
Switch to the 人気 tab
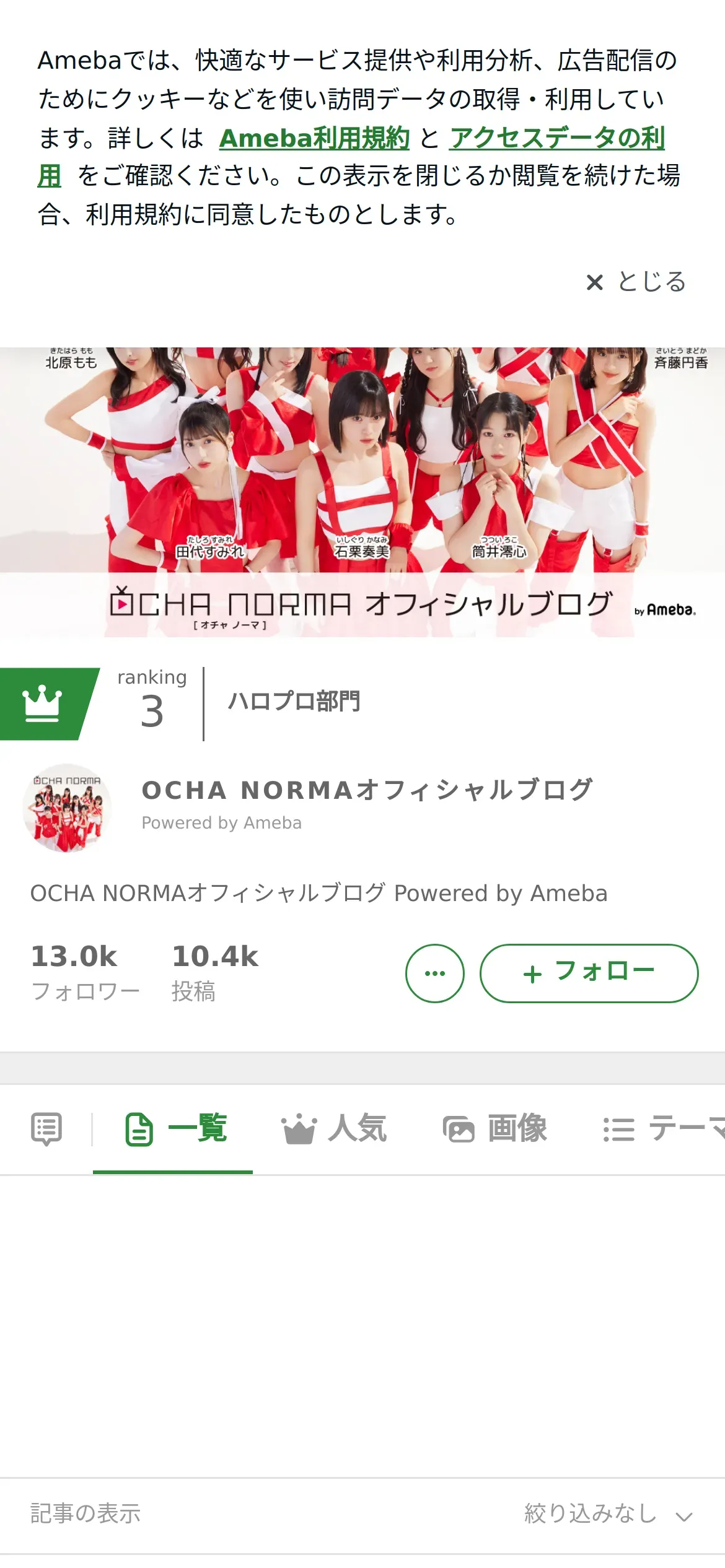[x=333, y=1128]
